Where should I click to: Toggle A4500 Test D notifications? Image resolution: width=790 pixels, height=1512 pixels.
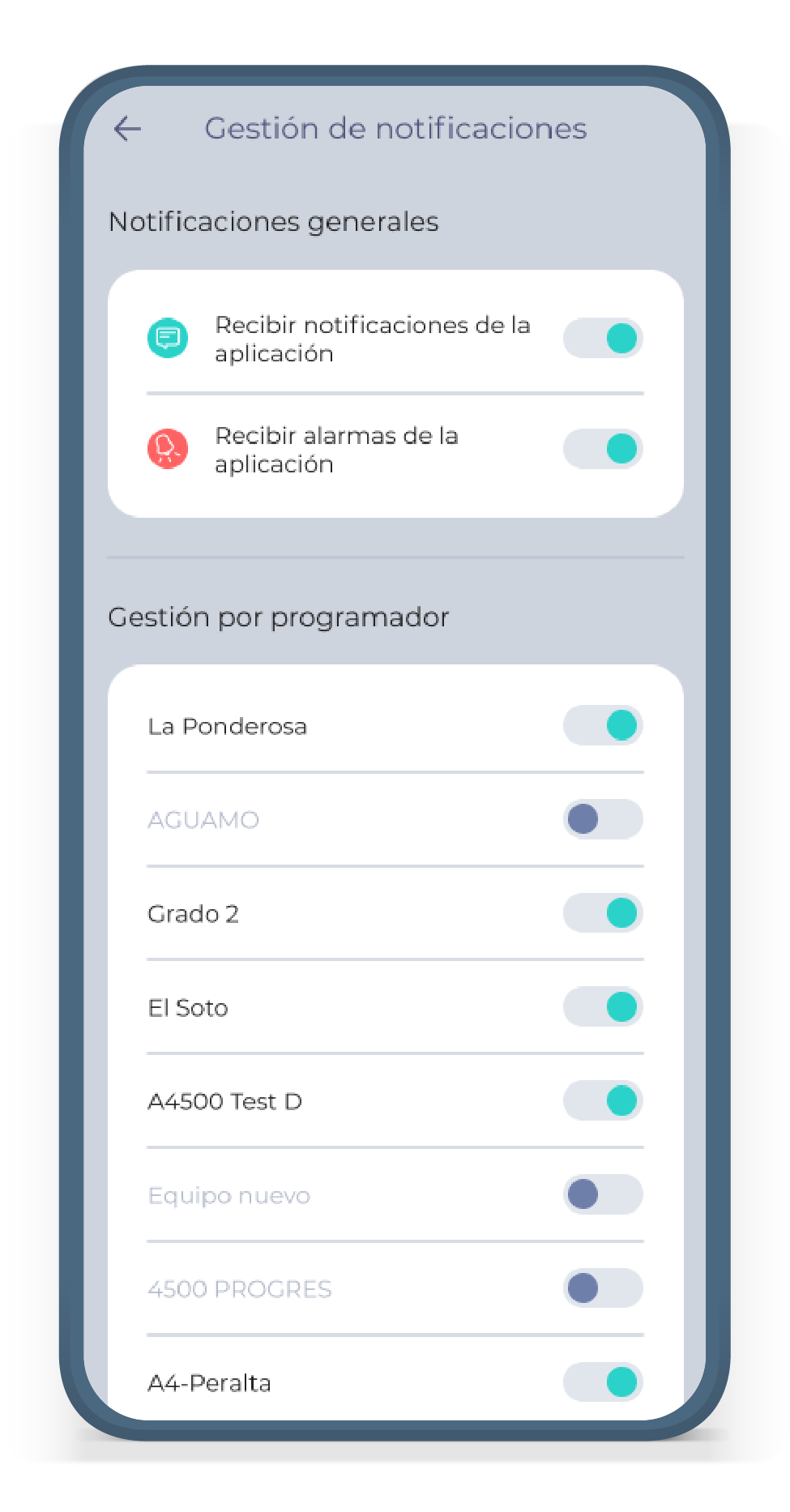click(603, 1100)
